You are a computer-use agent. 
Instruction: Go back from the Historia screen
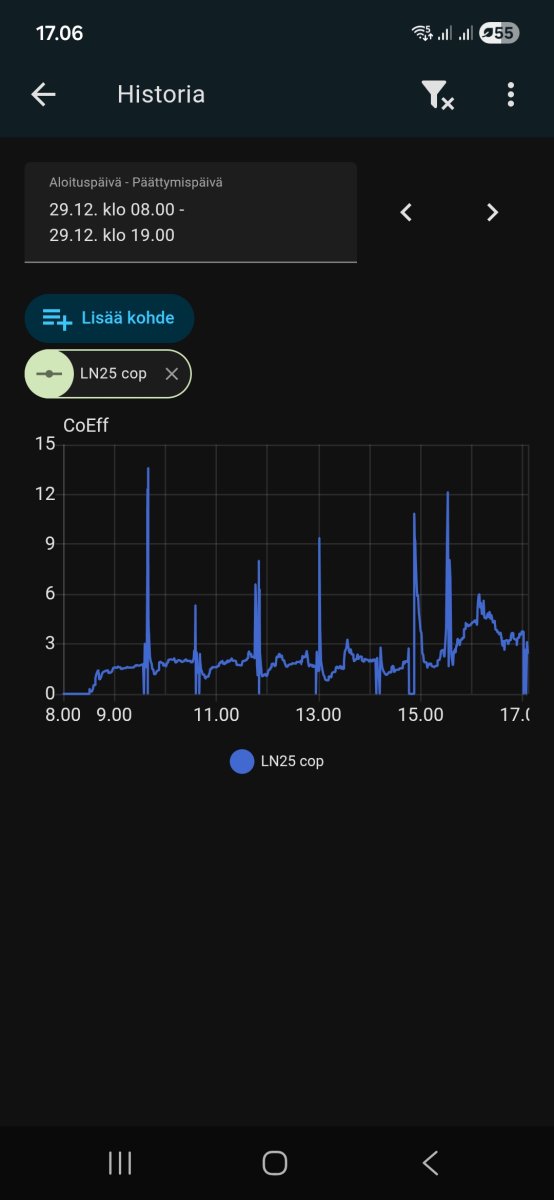tap(43, 95)
